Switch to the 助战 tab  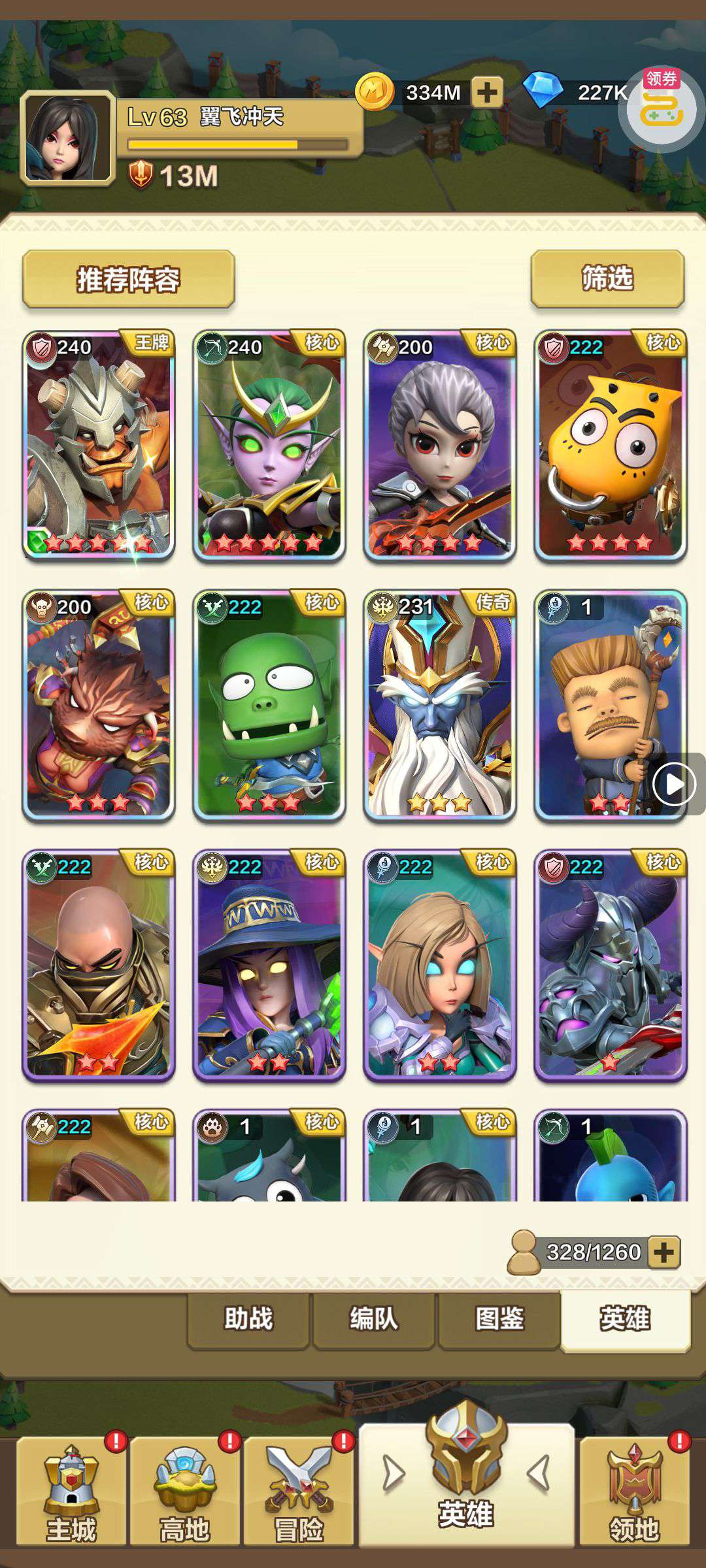point(248,1318)
